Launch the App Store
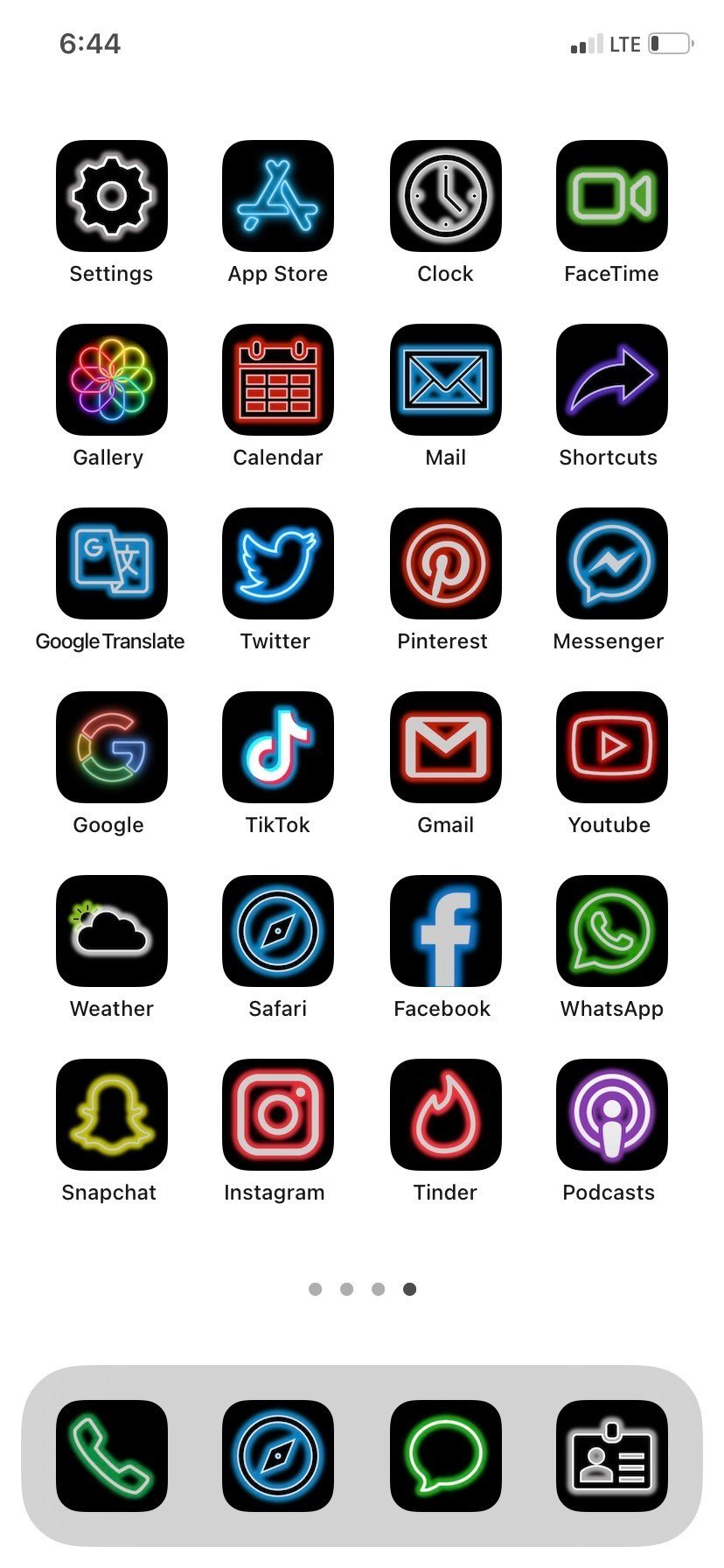The height and width of the screenshot is (1568, 724). pyautogui.click(x=278, y=196)
